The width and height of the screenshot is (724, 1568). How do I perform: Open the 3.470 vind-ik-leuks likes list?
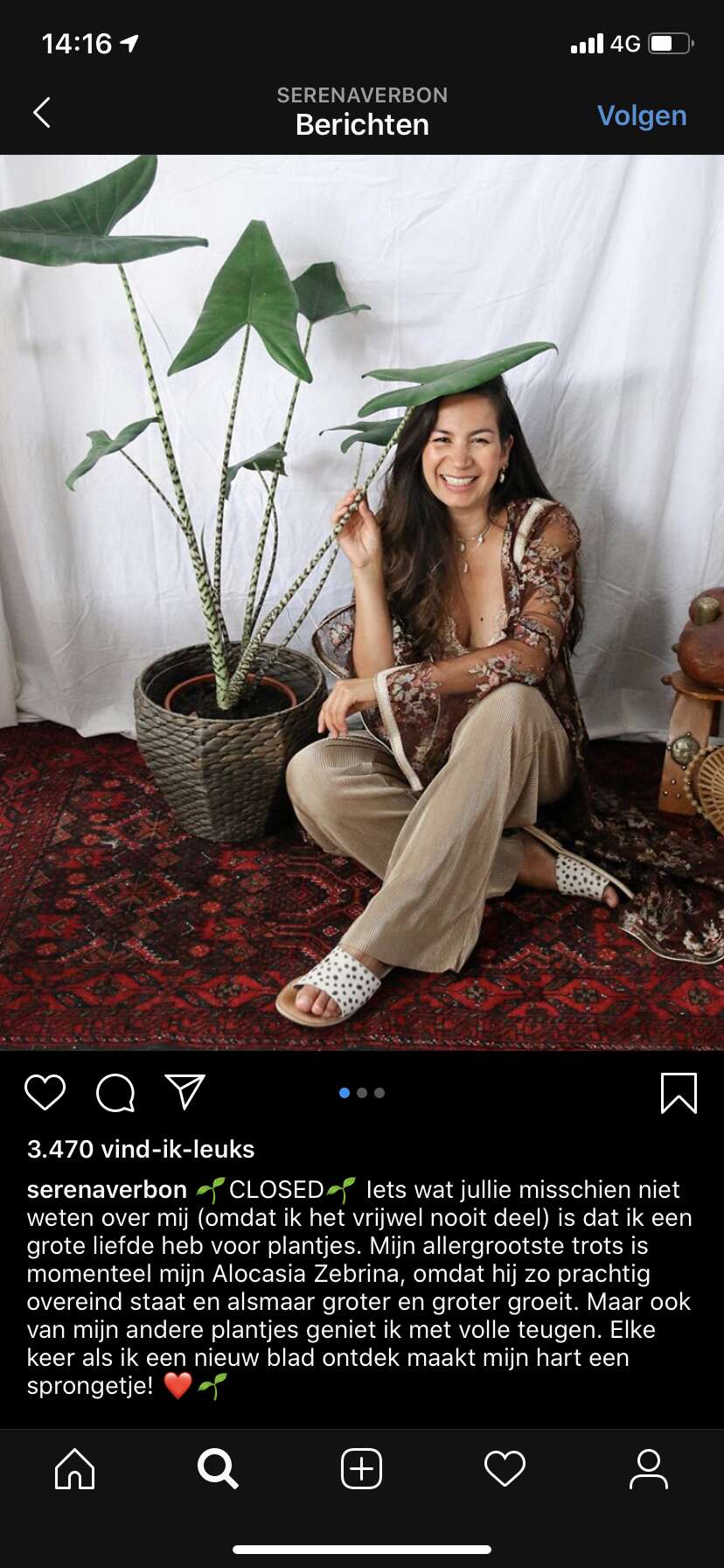[141, 1149]
